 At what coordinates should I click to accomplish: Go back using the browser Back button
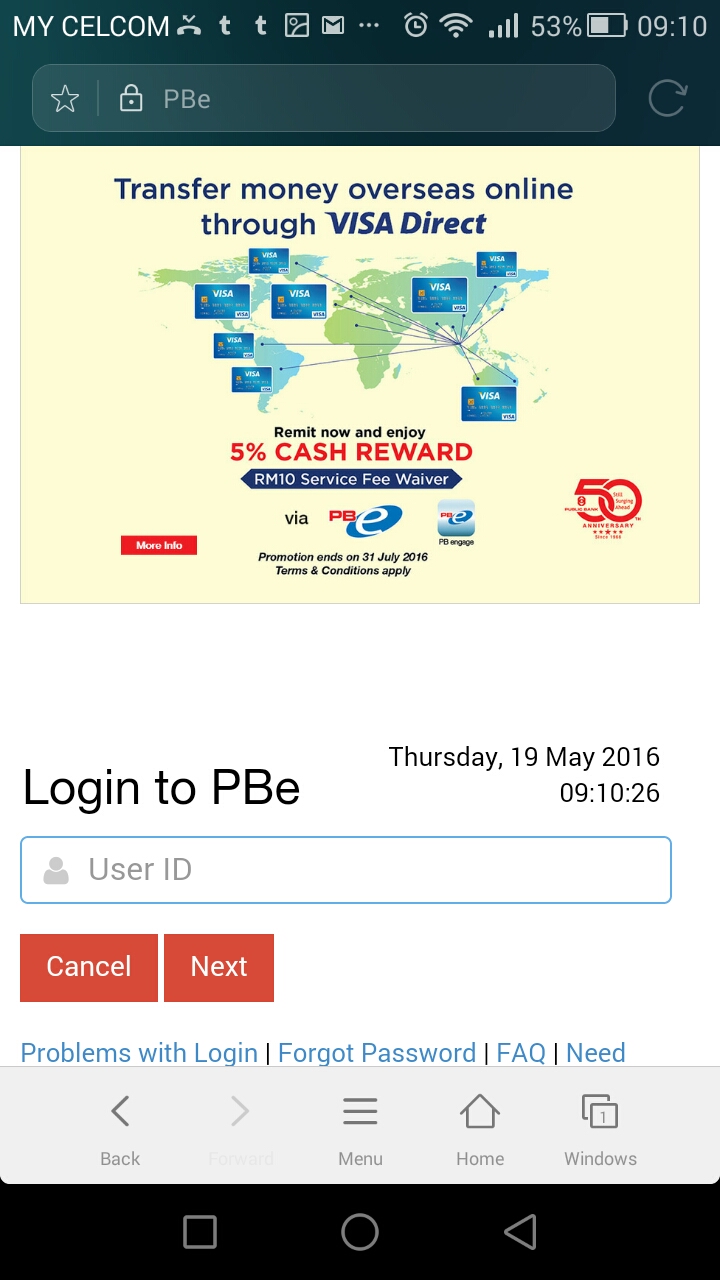[x=120, y=1128]
